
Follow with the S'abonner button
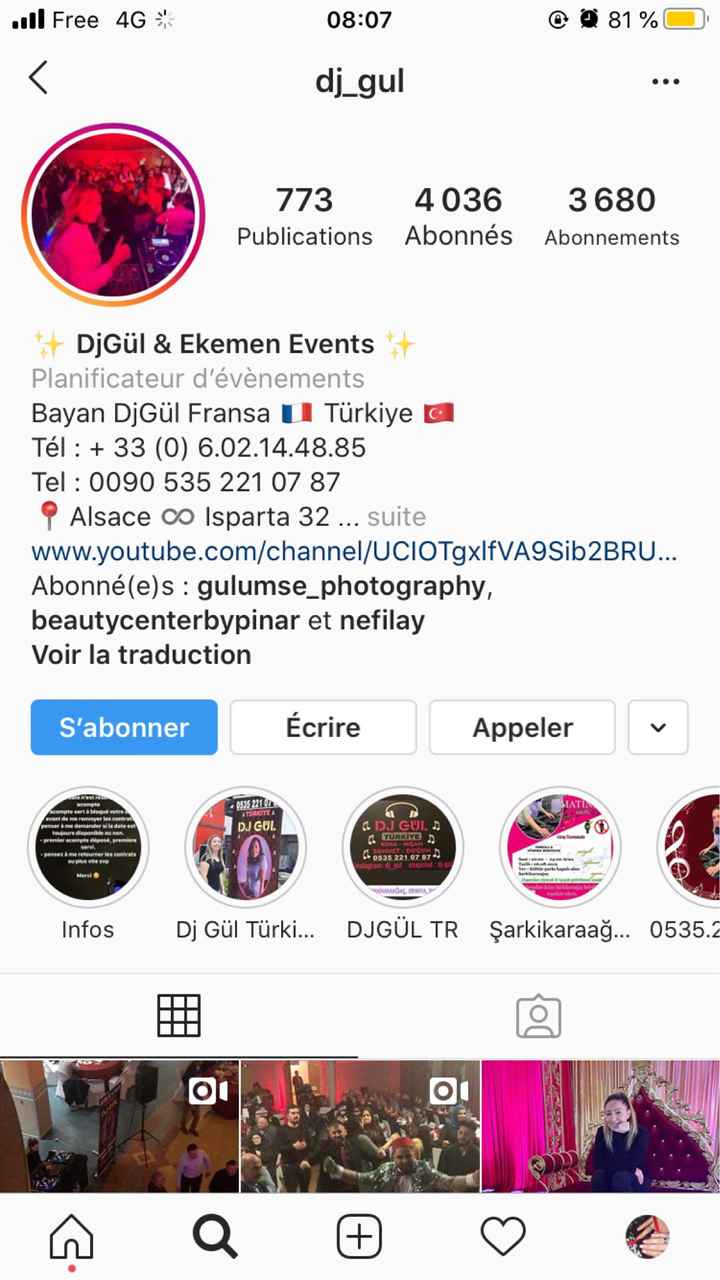point(124,727)
